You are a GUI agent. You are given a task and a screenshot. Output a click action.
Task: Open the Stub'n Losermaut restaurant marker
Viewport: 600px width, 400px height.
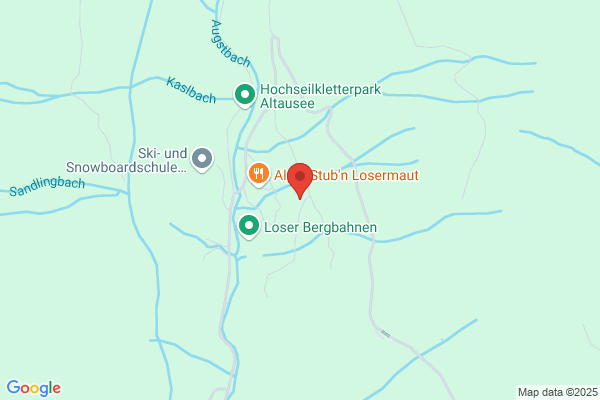[x=259, y=175]
